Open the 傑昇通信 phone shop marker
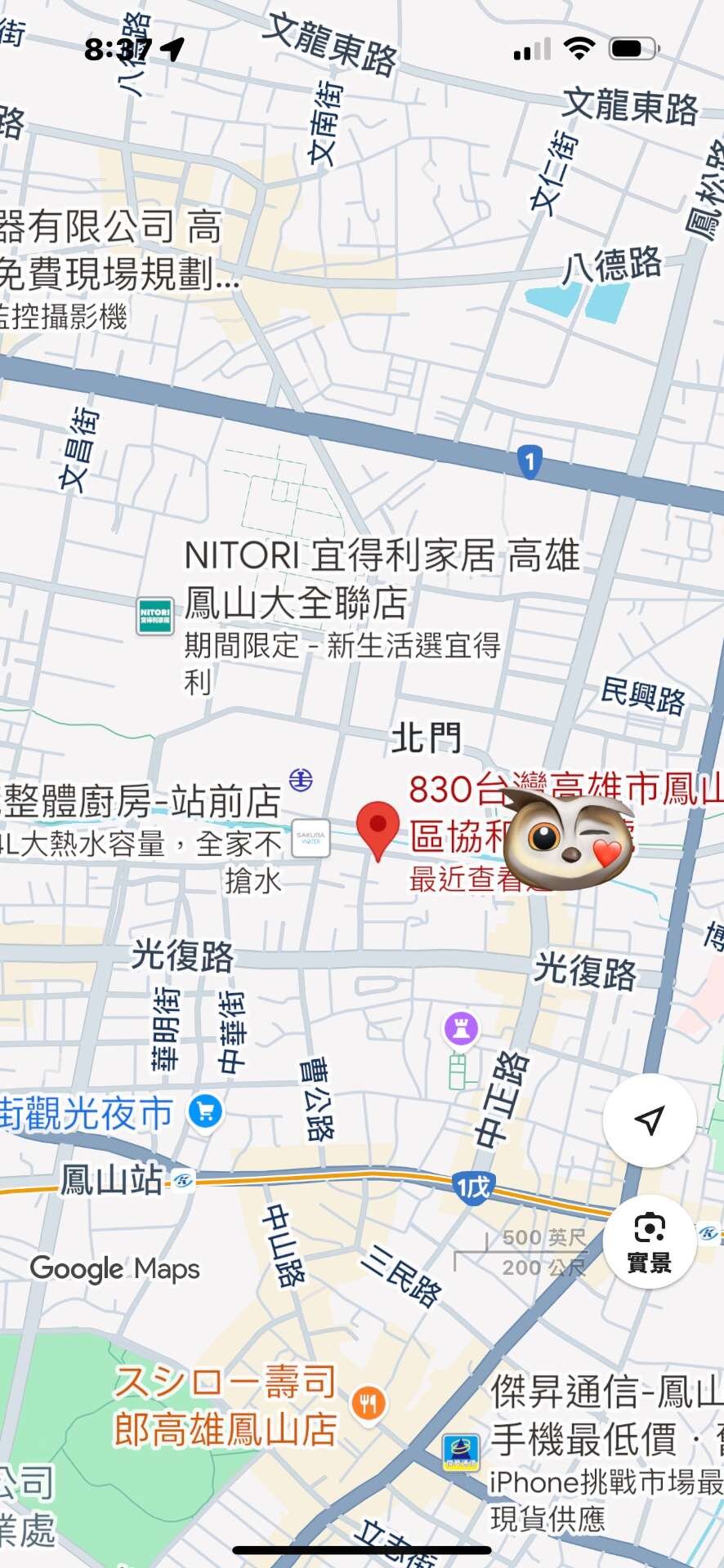 pyautogui.click(x=461, y=1452)
